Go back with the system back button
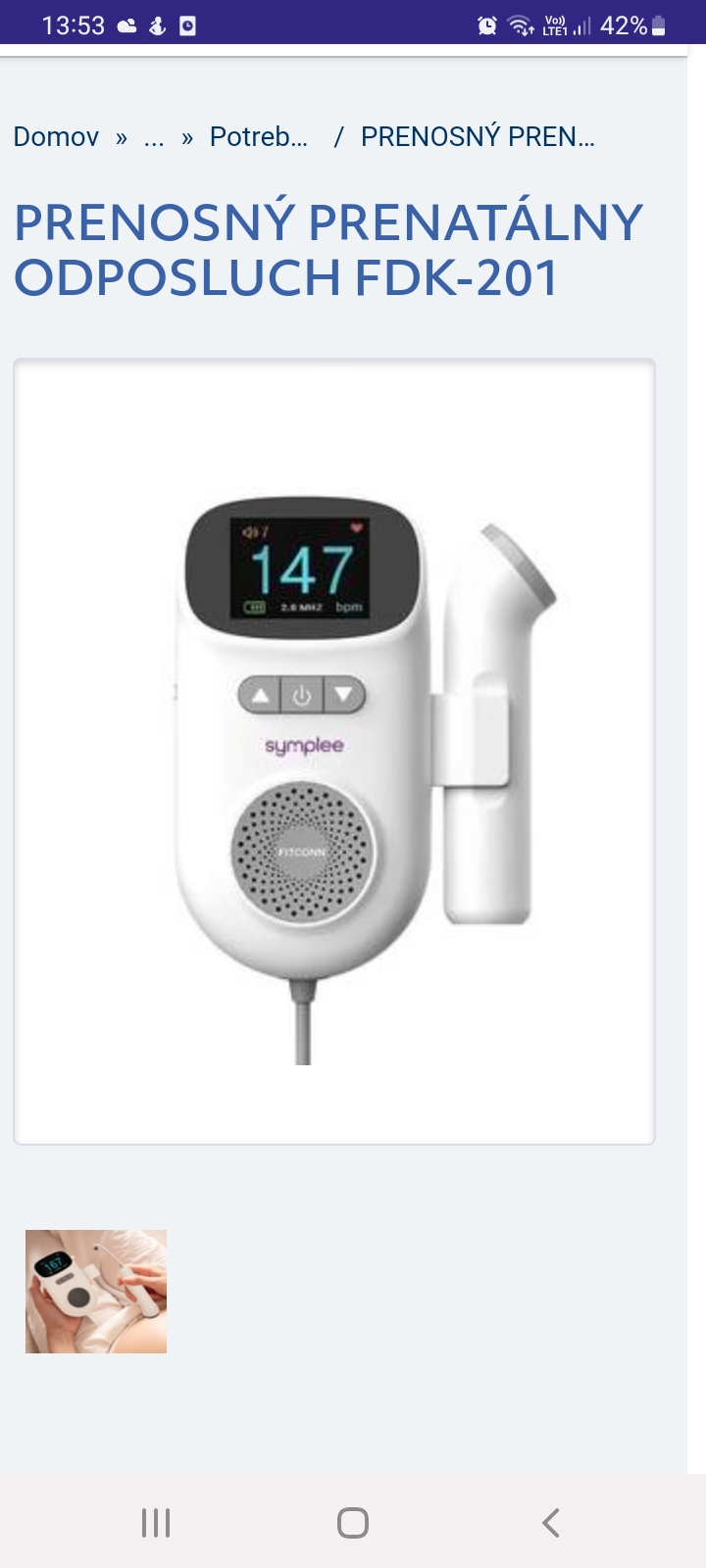This screenshot has height=1568, width=706. tap(550, 1522)
